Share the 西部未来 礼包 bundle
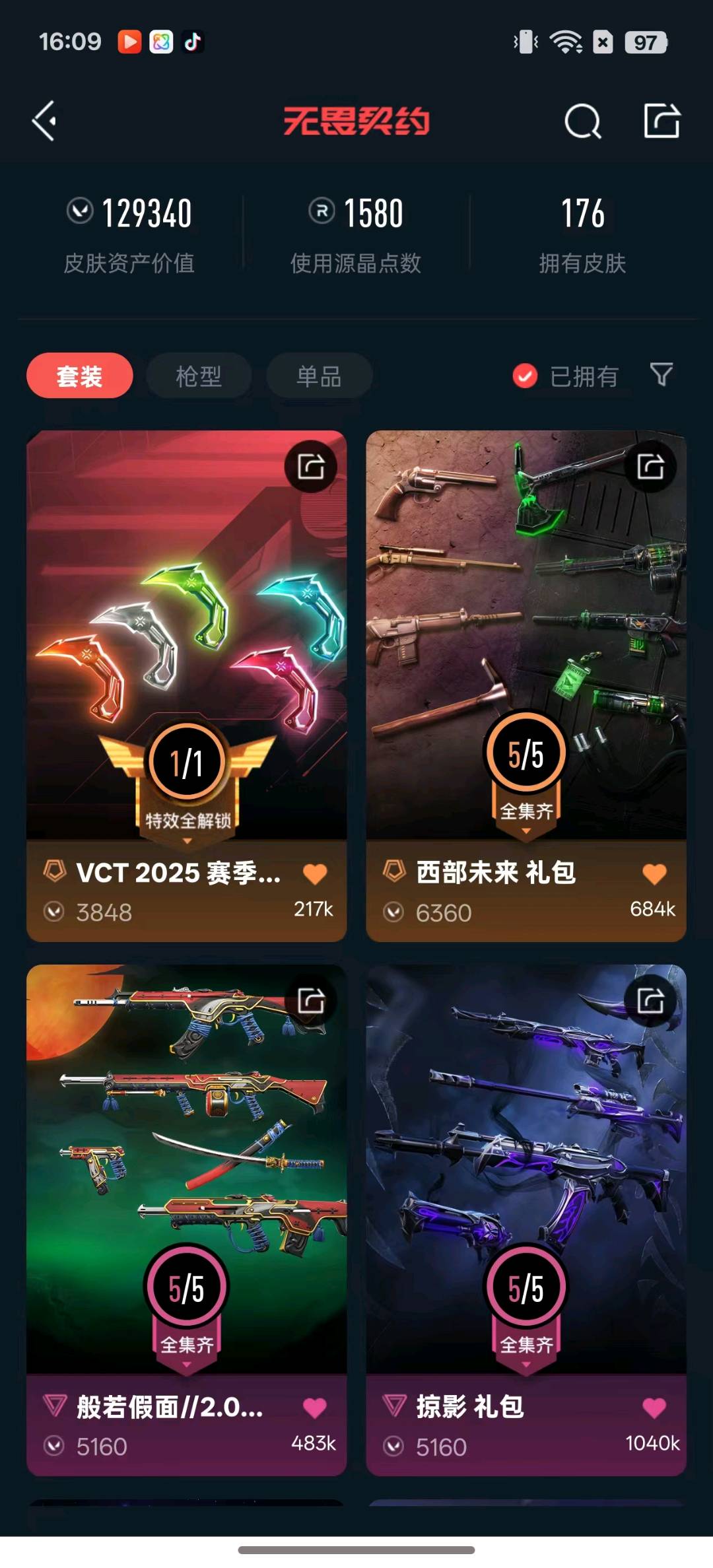This screenshot has width=713, height=1568. (650, 466)
